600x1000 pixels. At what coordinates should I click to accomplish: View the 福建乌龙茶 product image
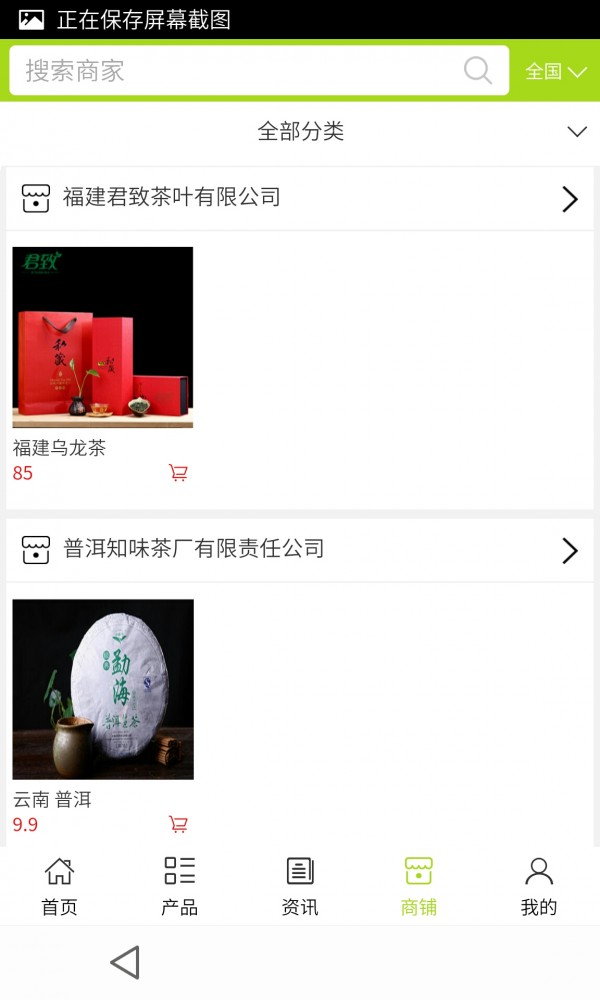pos(103,338)
